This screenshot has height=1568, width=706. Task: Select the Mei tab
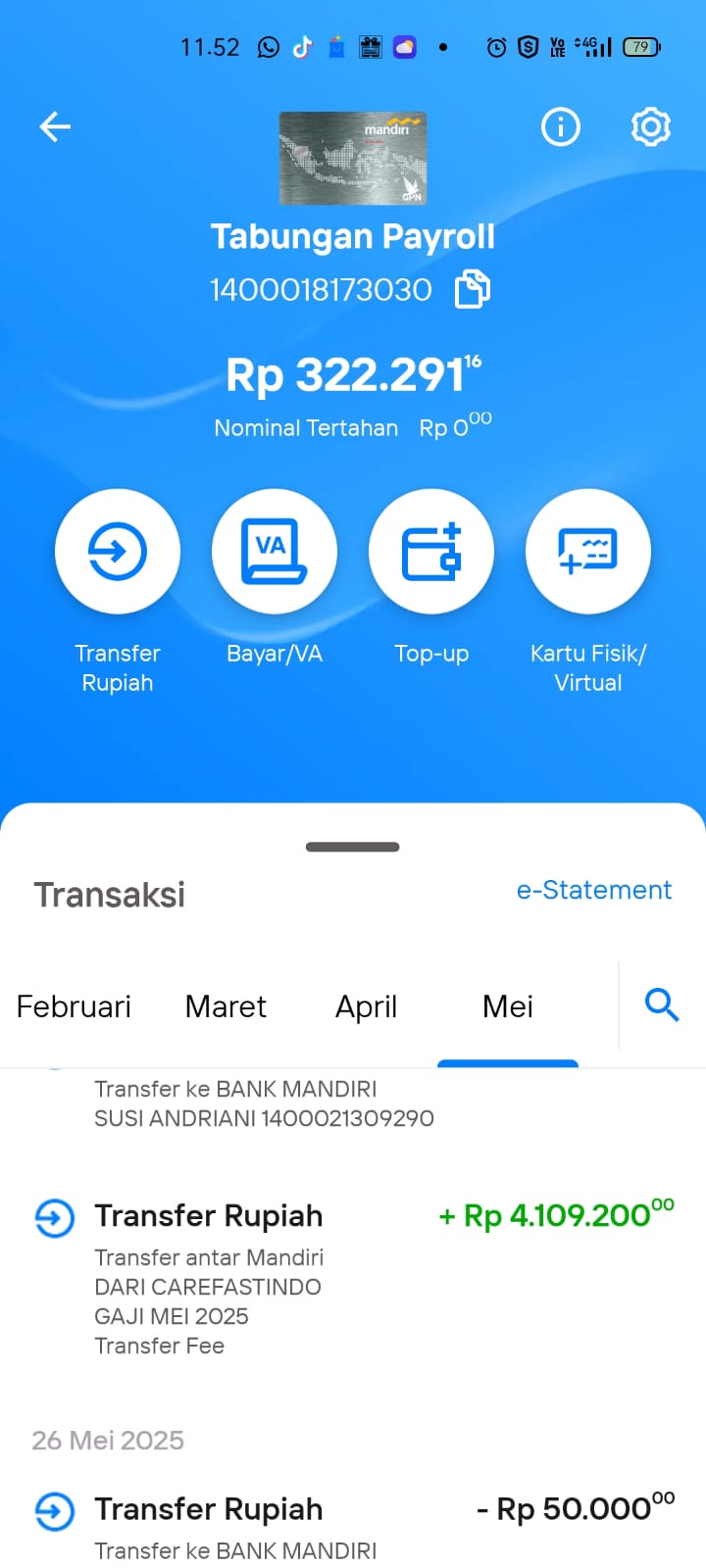pos(508,1006)
